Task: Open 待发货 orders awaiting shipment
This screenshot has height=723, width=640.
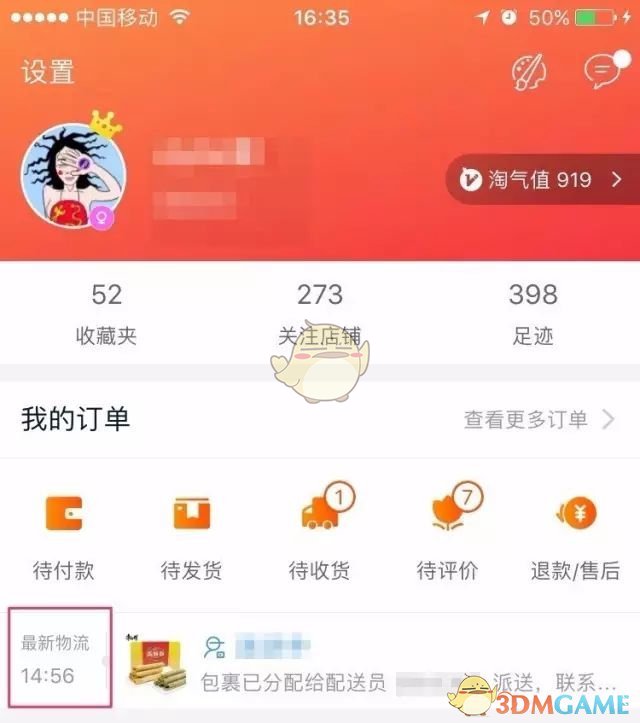Action: pos(191,538)
